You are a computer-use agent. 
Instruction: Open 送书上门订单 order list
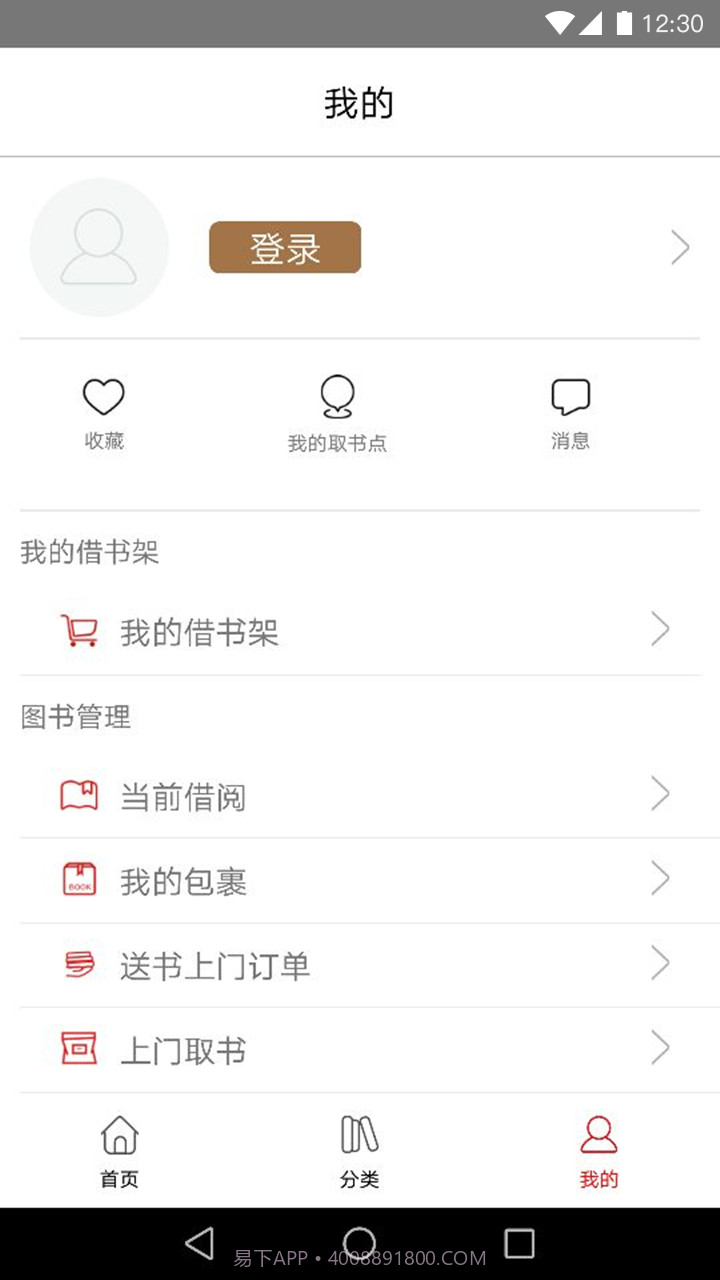coord(214,964)
